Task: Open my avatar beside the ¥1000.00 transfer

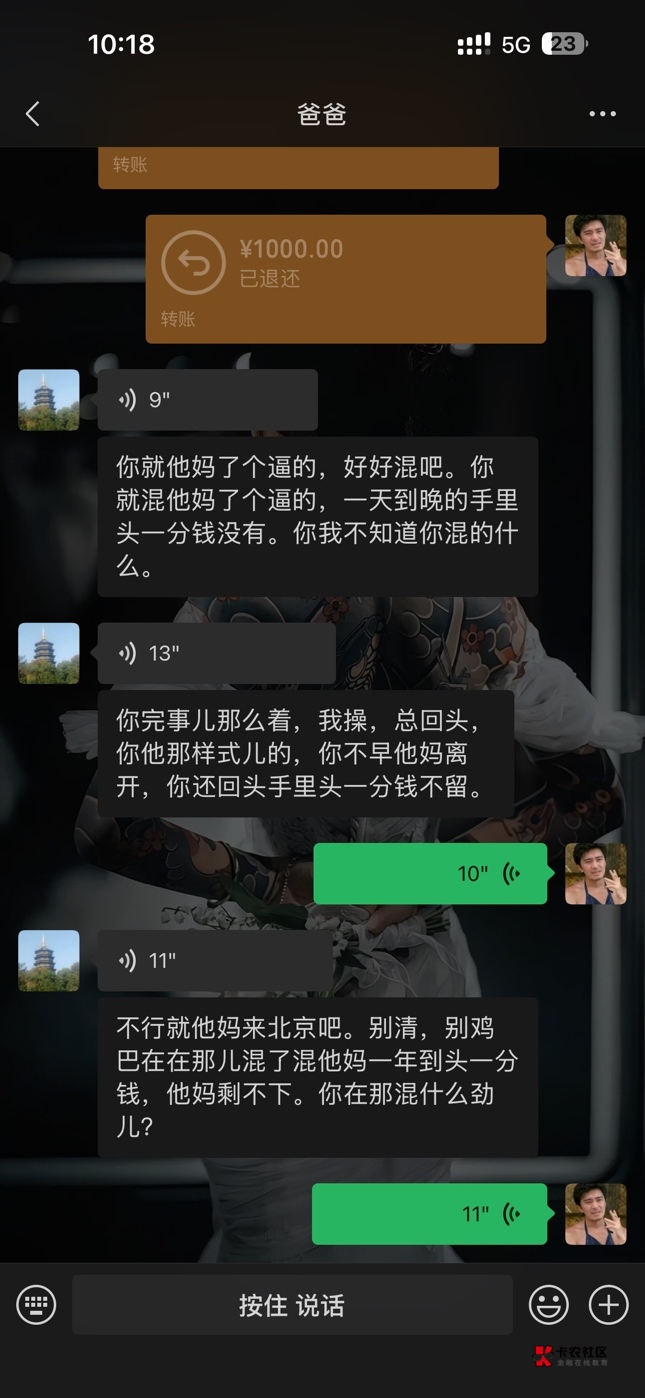Action: [595, 245]
